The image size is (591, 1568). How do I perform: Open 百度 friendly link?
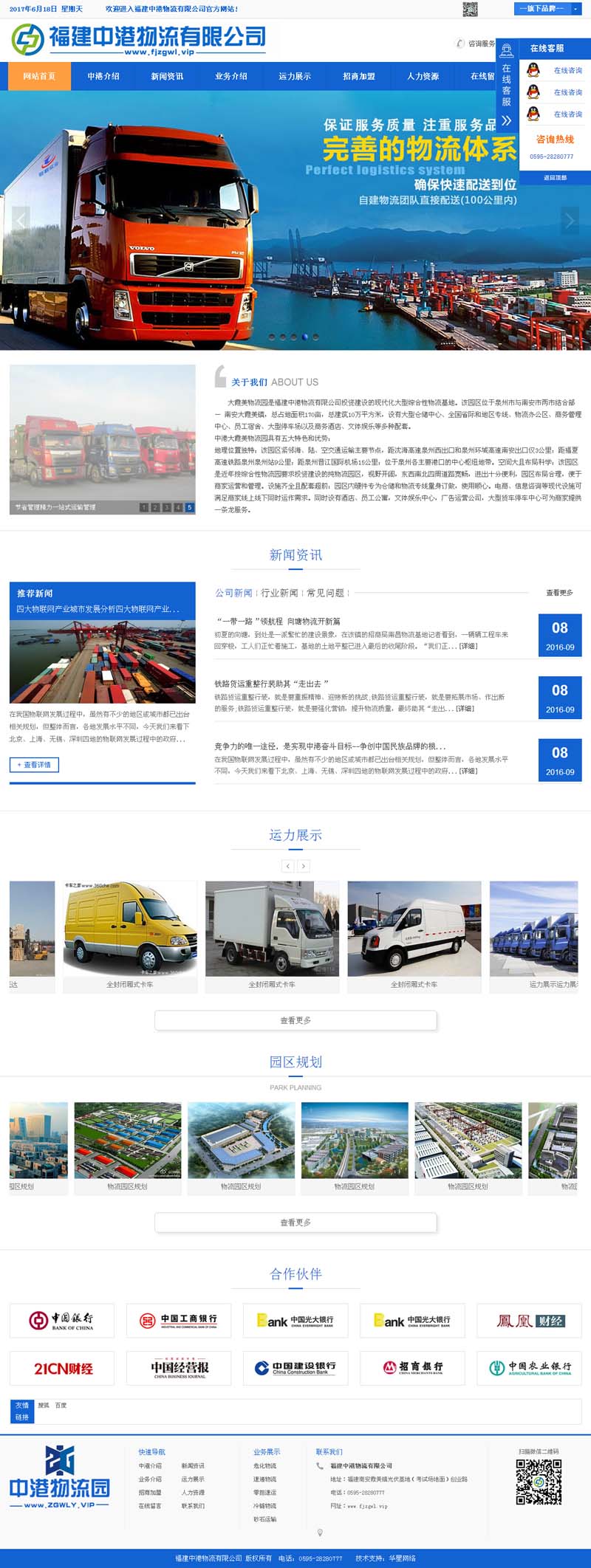pyautogui.click(x=61, y=1405)
